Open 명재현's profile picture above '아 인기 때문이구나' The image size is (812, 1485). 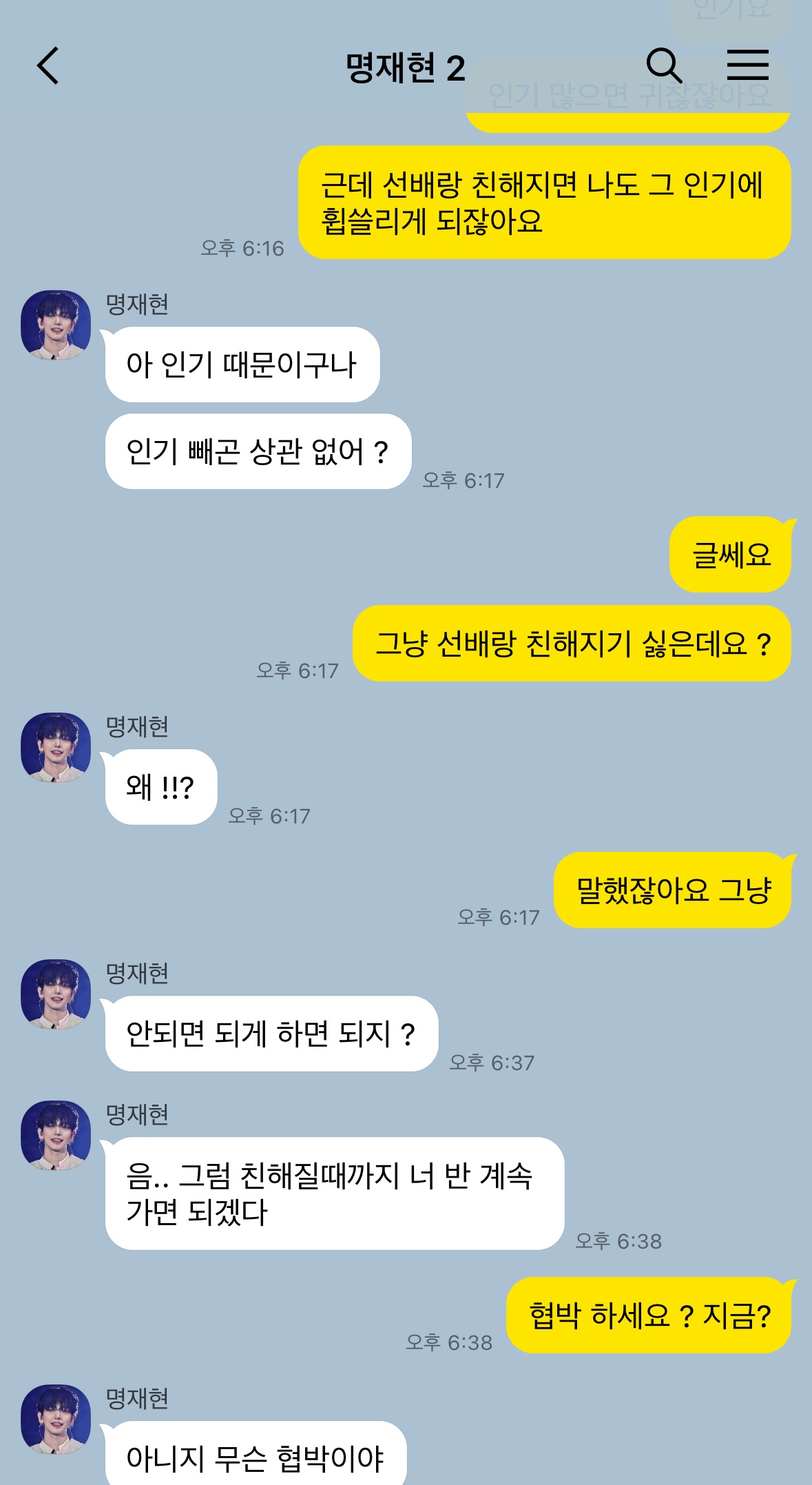coord(56,325)
